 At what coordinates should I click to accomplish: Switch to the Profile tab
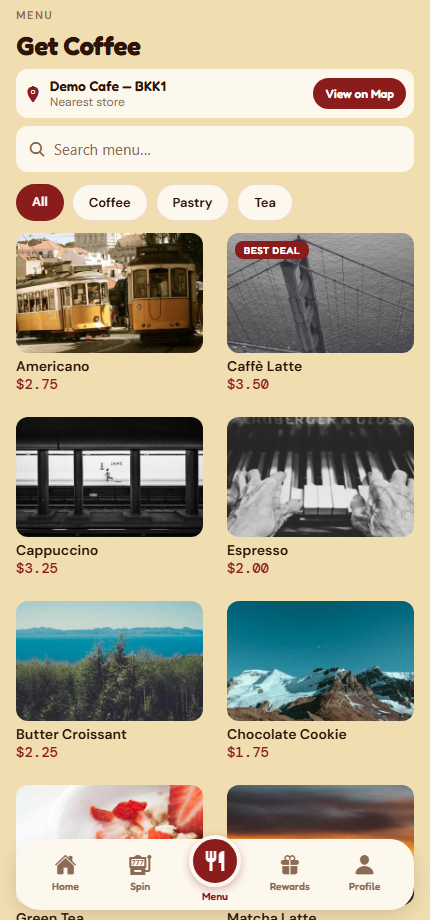pyautogui.click(x=364, y=873)
